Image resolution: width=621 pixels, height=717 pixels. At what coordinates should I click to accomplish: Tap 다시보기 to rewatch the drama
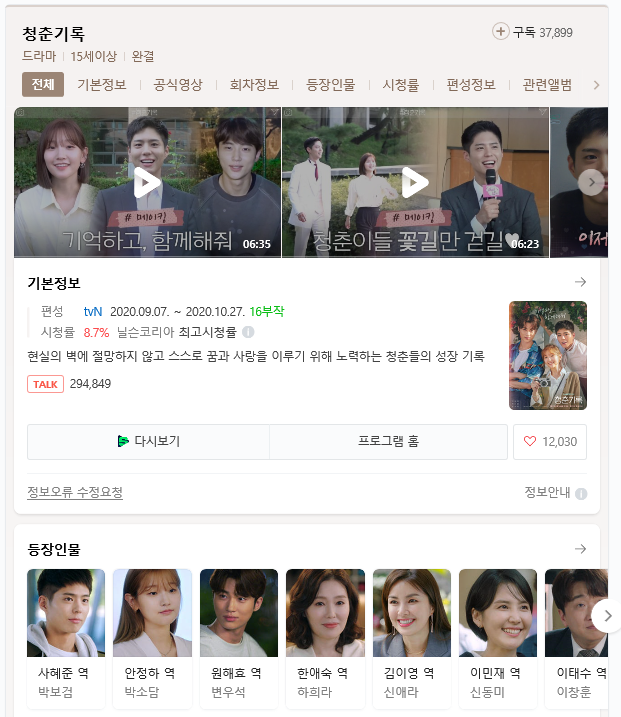(148, 441)
